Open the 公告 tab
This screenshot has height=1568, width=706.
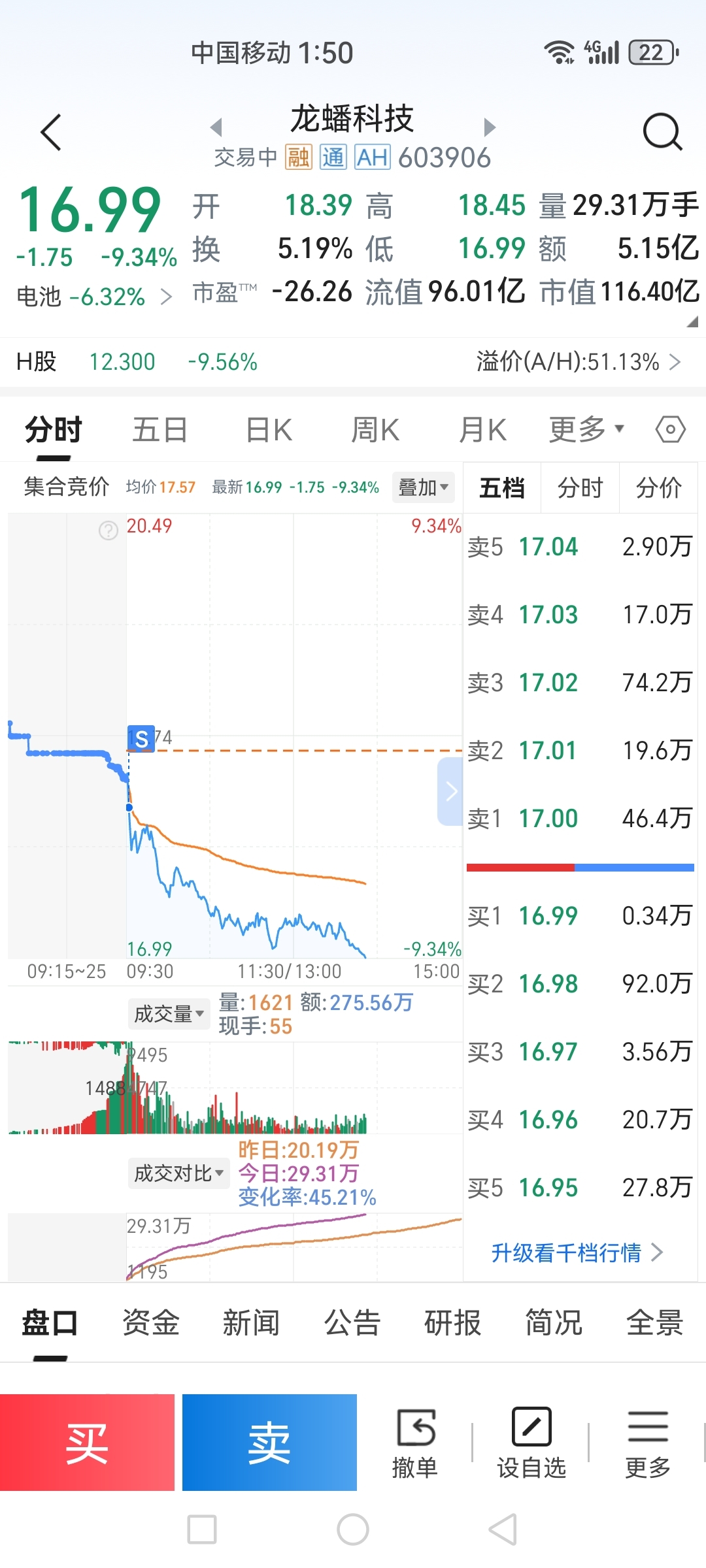coord(352,1323)
